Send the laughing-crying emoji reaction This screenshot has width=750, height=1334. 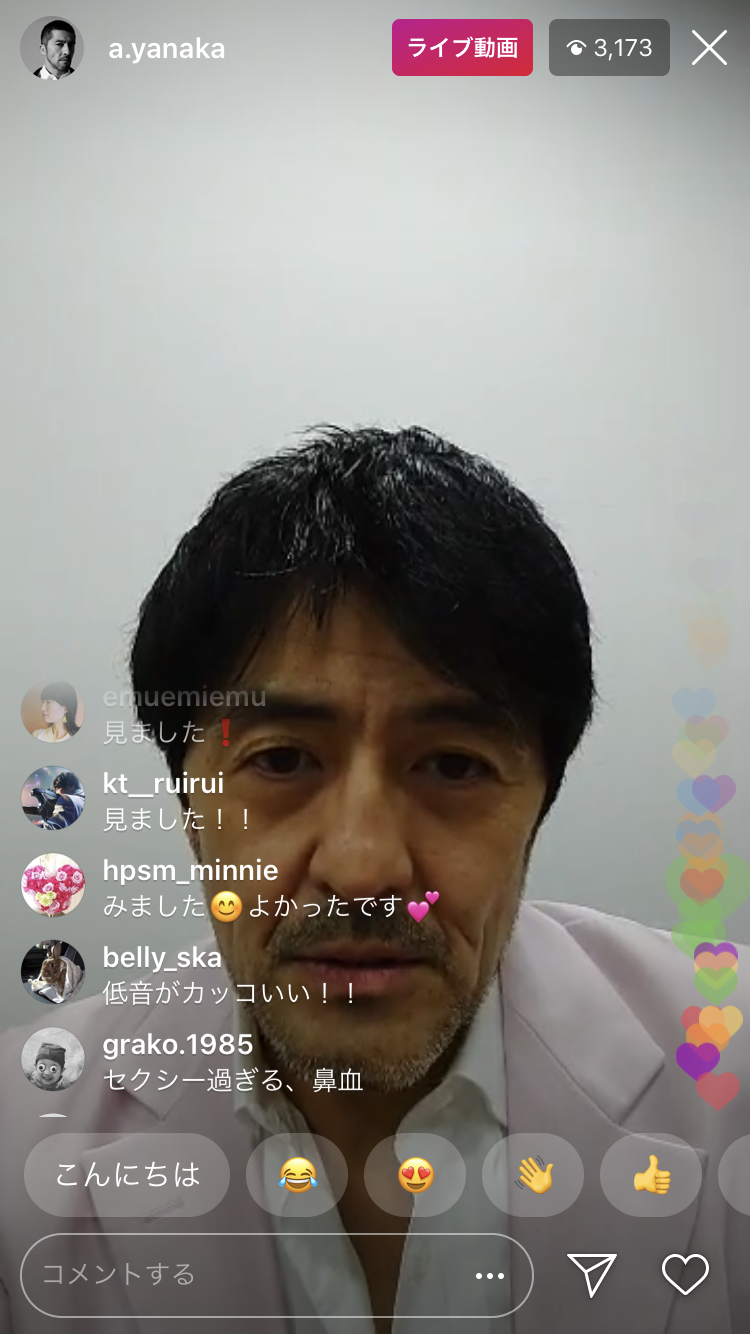pyautogui.click(x=297, y=1175)
